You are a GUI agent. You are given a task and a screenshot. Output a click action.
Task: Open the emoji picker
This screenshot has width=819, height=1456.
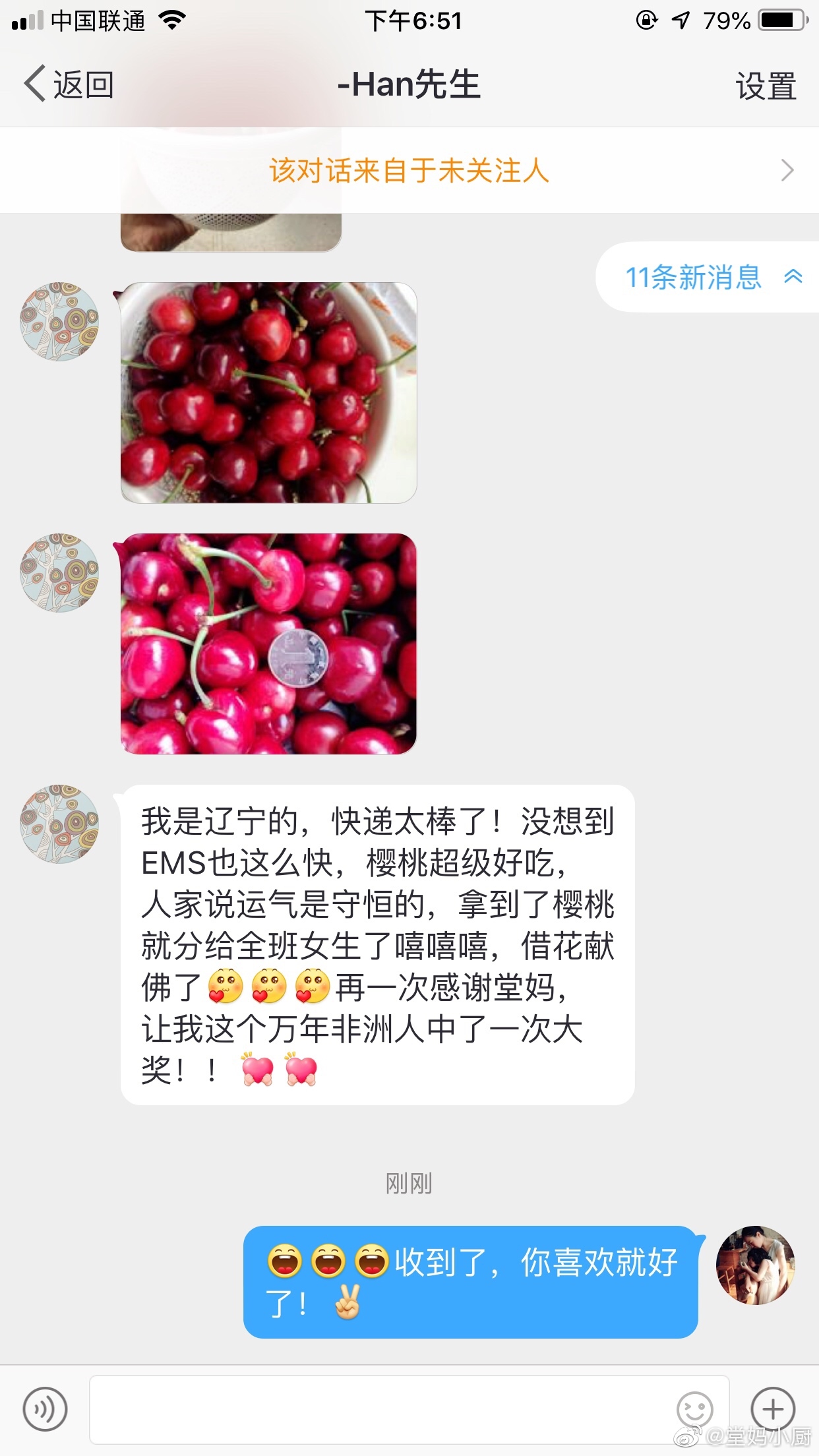click(x=695, y=1409)
